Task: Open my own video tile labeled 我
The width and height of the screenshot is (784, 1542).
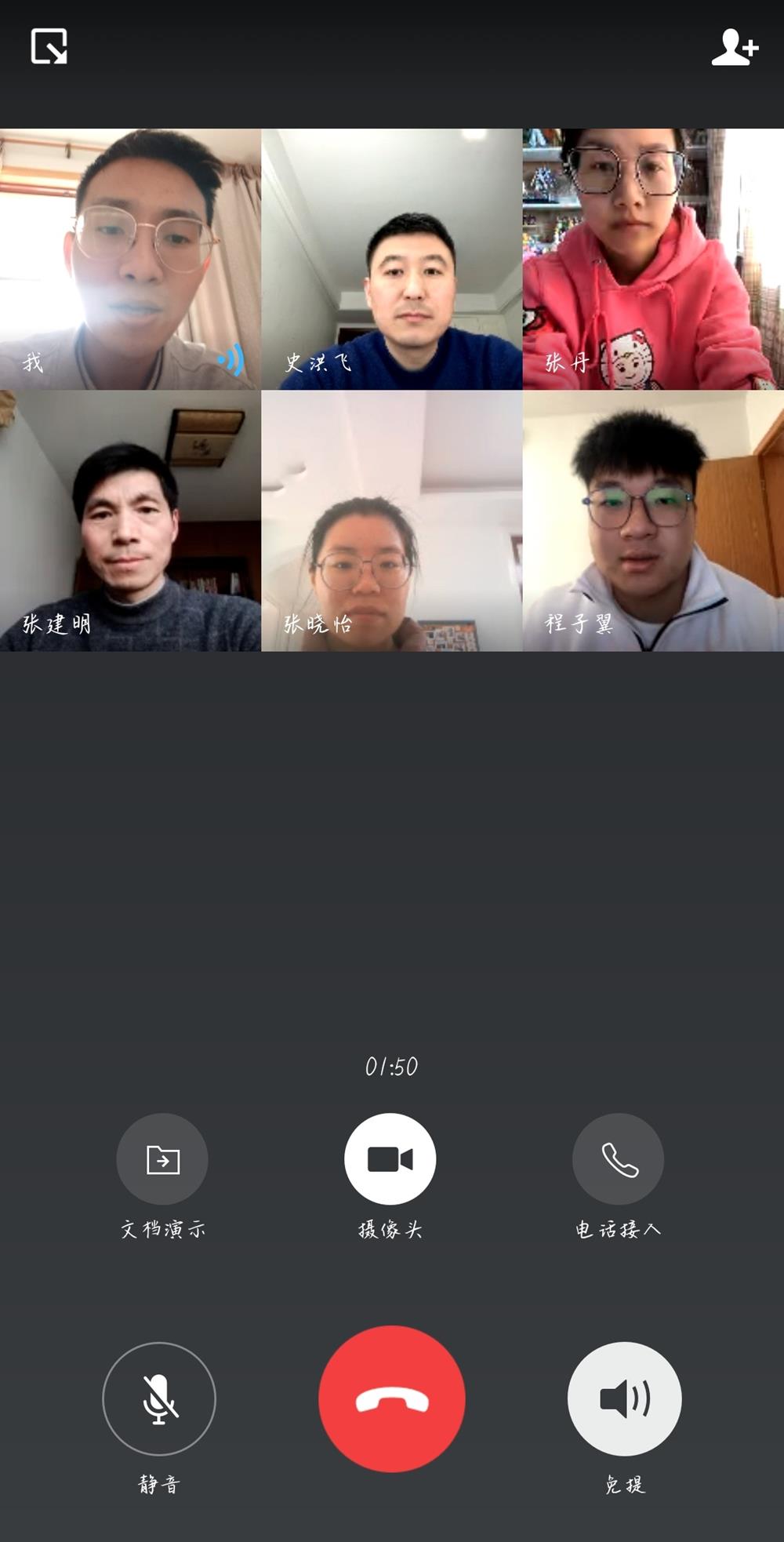Action: 130,259
